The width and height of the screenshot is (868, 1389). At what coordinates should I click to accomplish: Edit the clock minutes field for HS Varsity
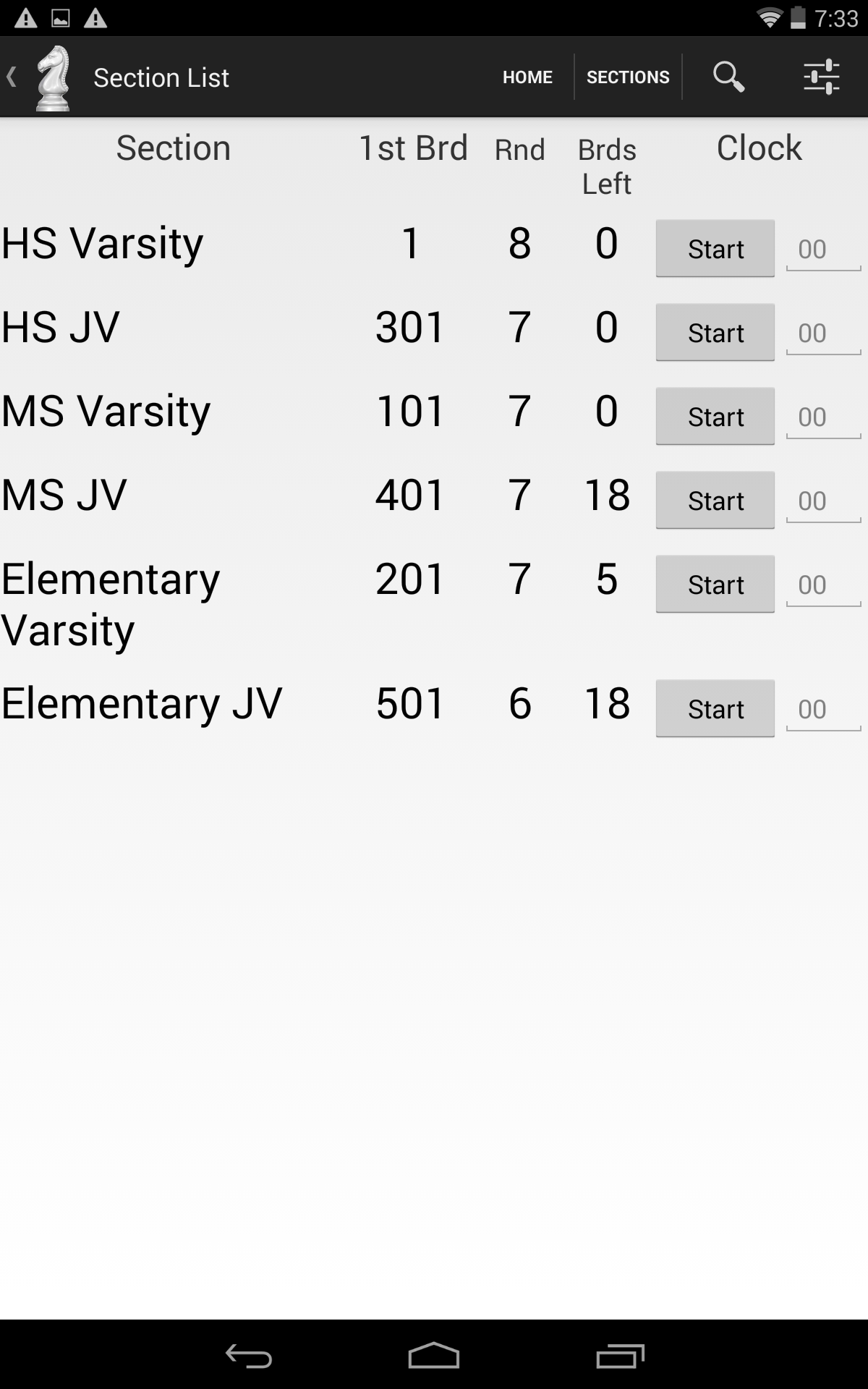823,250
